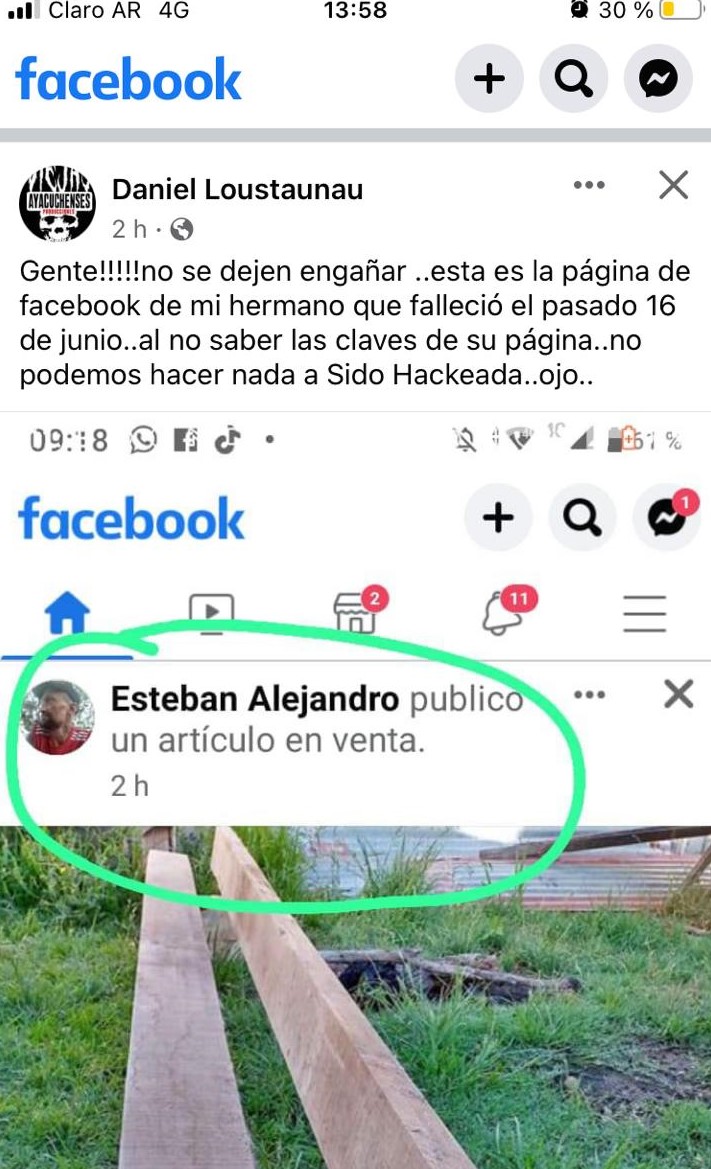Open Daniel Loustaunau's profile picture
This screenshot has height=1169, width=711.
pyautogui.click(x=58, y=205)
